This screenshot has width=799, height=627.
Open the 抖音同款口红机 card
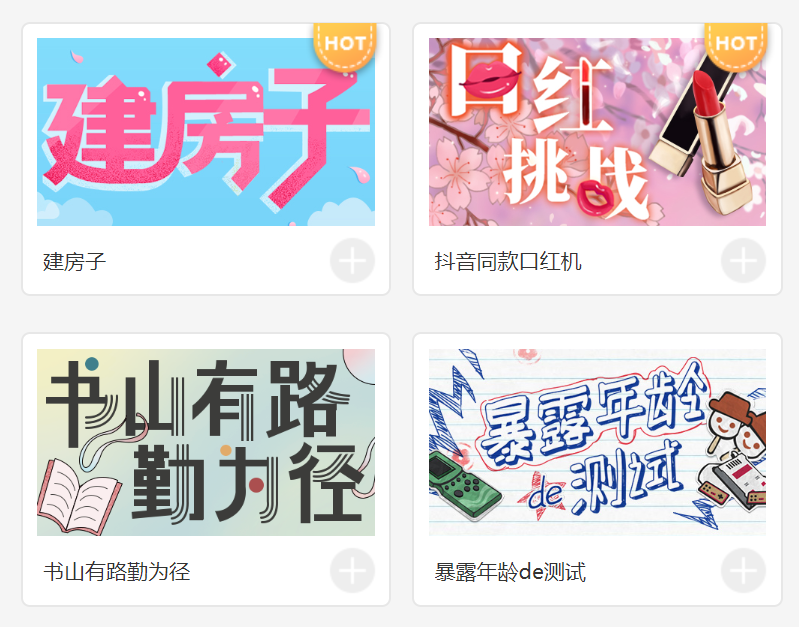597,132
